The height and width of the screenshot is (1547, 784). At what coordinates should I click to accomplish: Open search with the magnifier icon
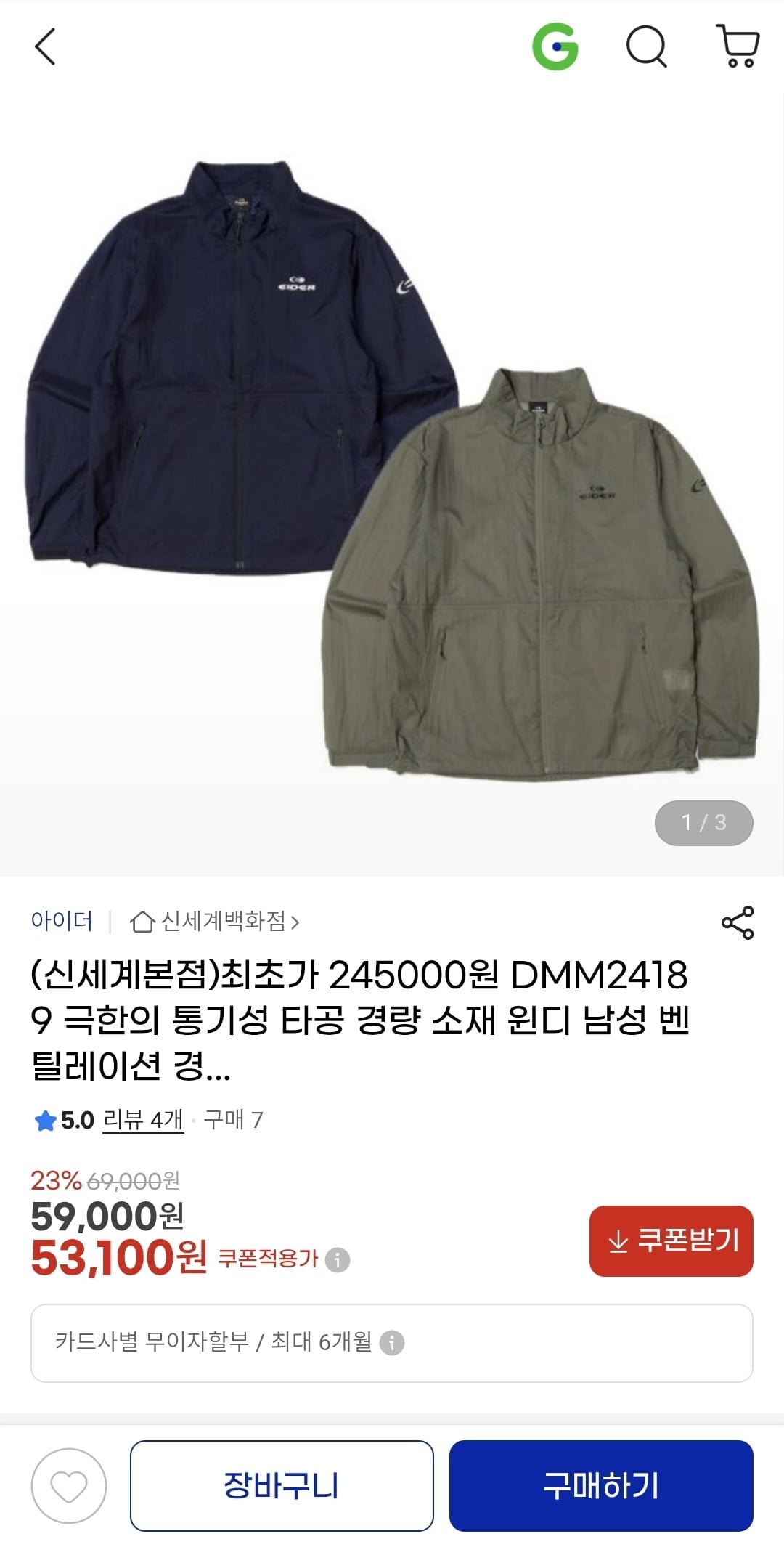(646, 47)
